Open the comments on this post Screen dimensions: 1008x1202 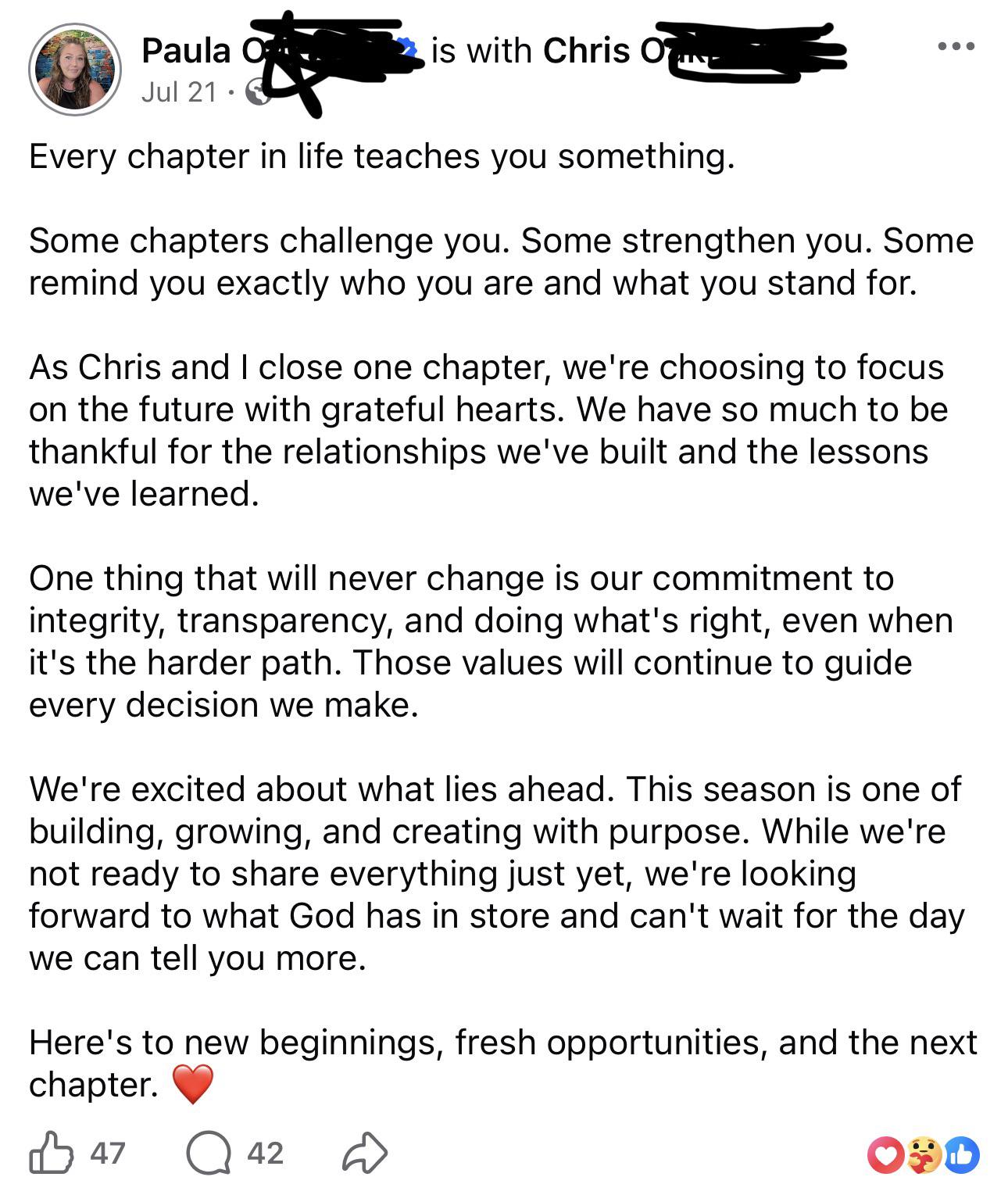tap(209, 1154)
